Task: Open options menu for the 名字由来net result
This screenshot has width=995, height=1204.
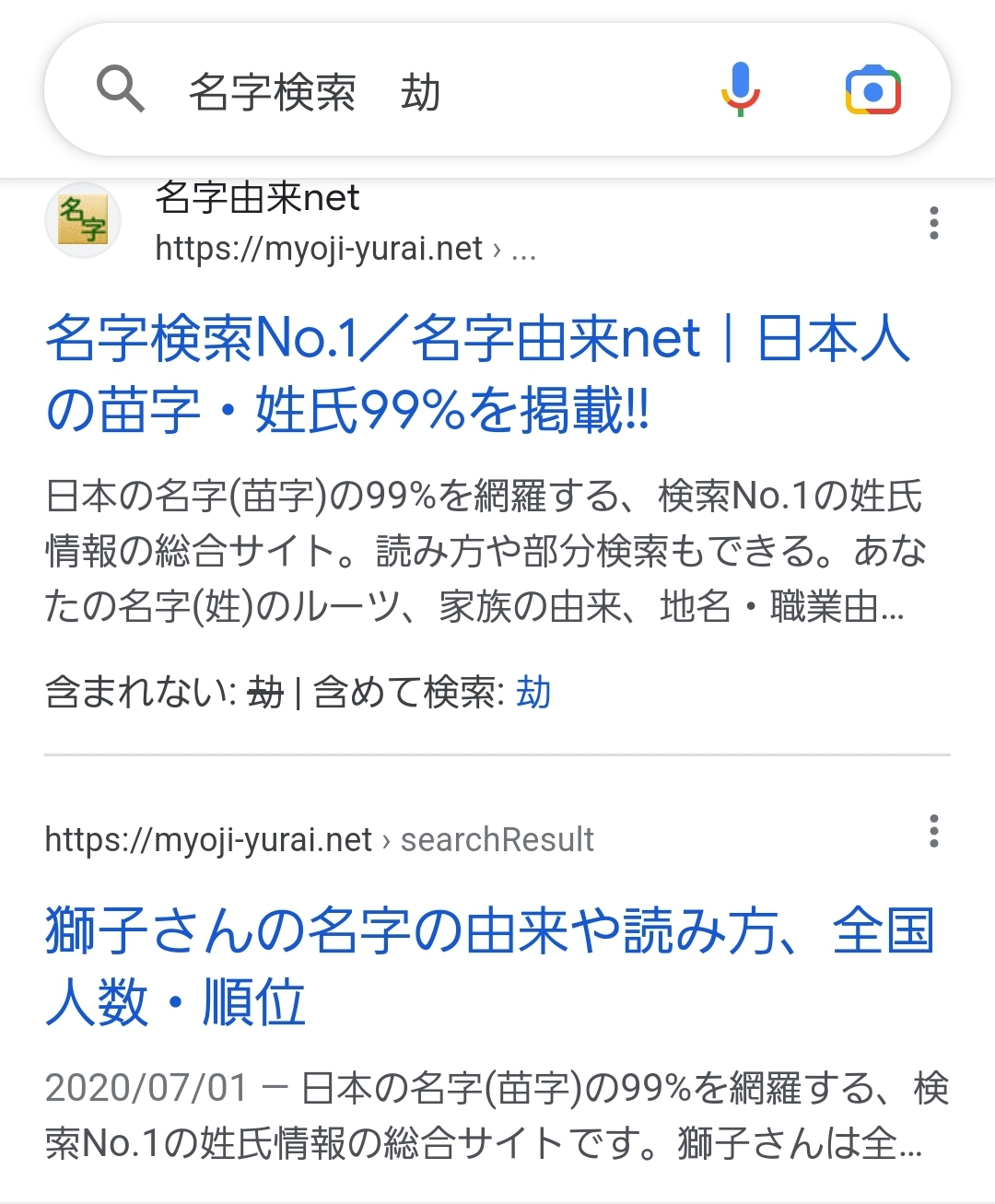Action: coord(933,224)
